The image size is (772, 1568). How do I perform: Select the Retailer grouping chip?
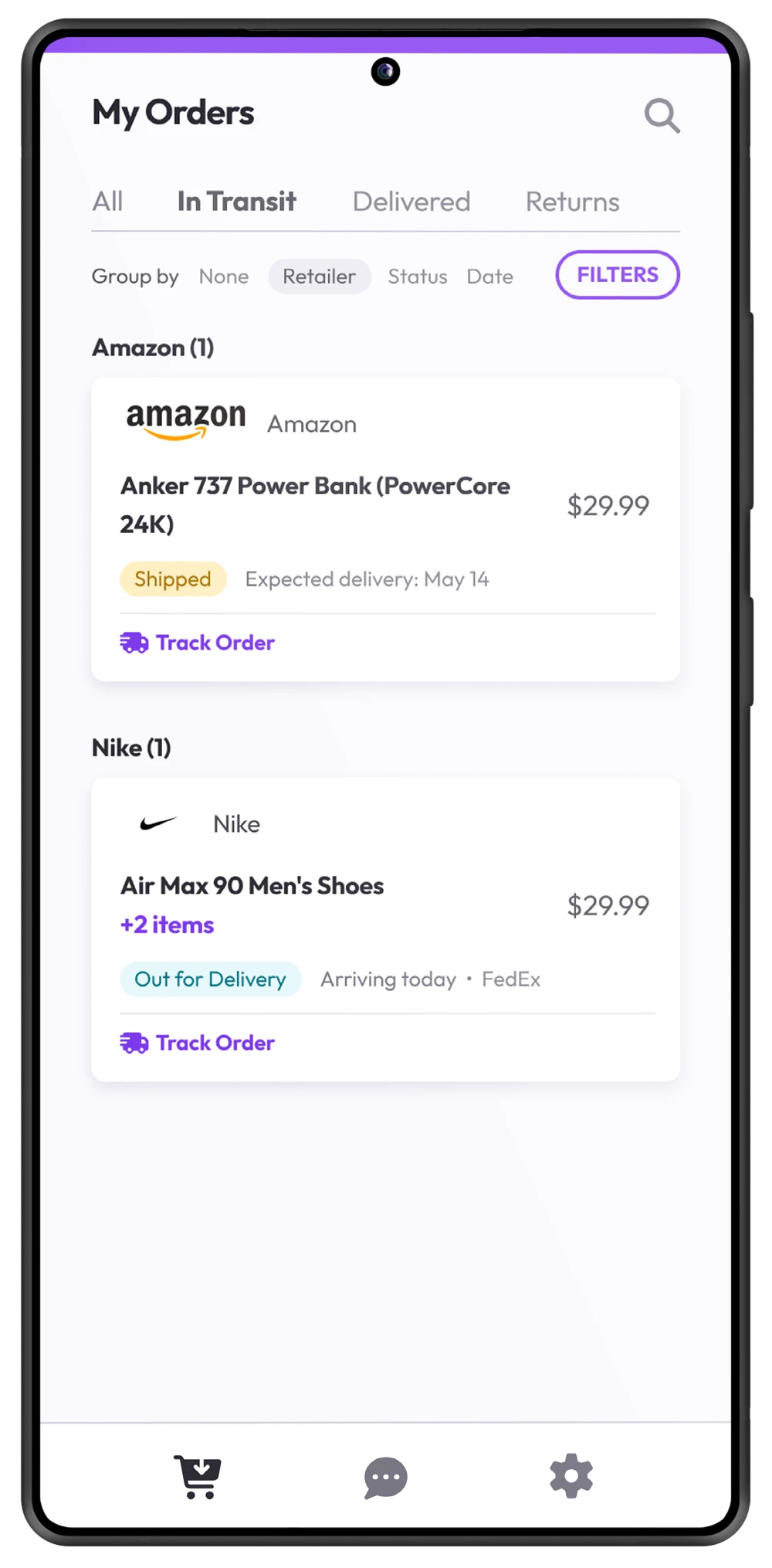coord(319,277)
